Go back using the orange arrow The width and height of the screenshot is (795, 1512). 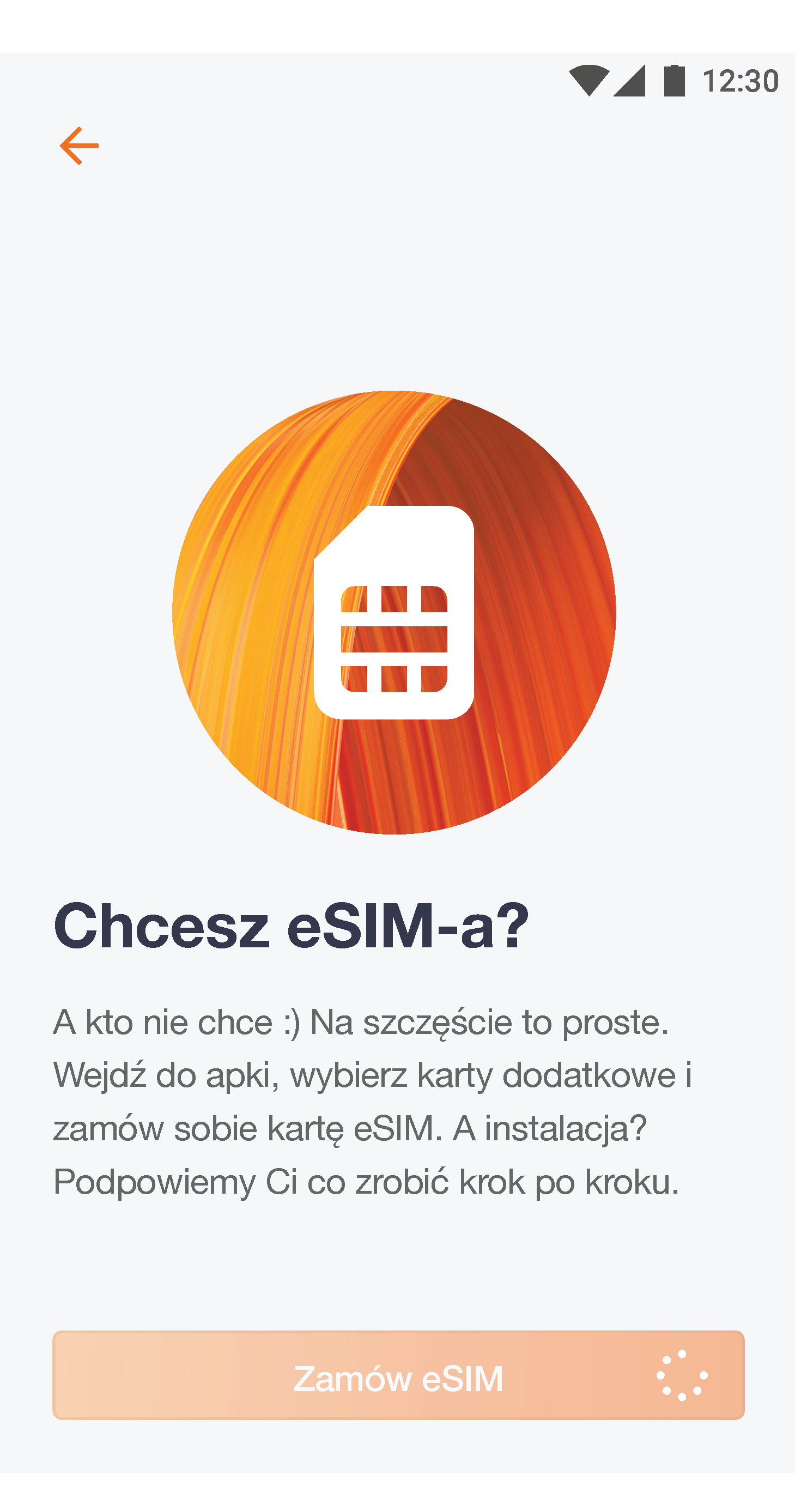point(79,146)
